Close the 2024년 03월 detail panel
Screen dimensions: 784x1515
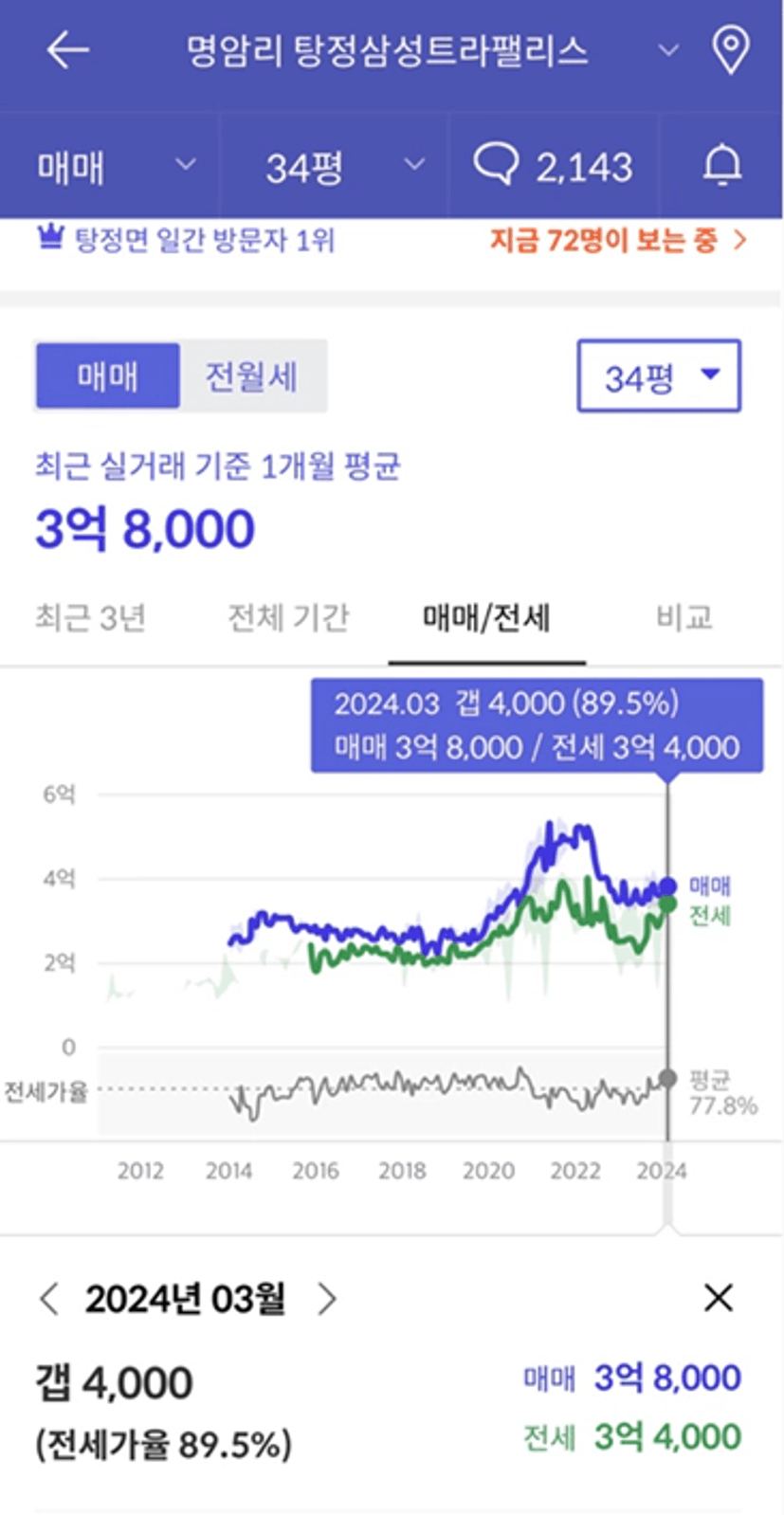coord(719,1298)
